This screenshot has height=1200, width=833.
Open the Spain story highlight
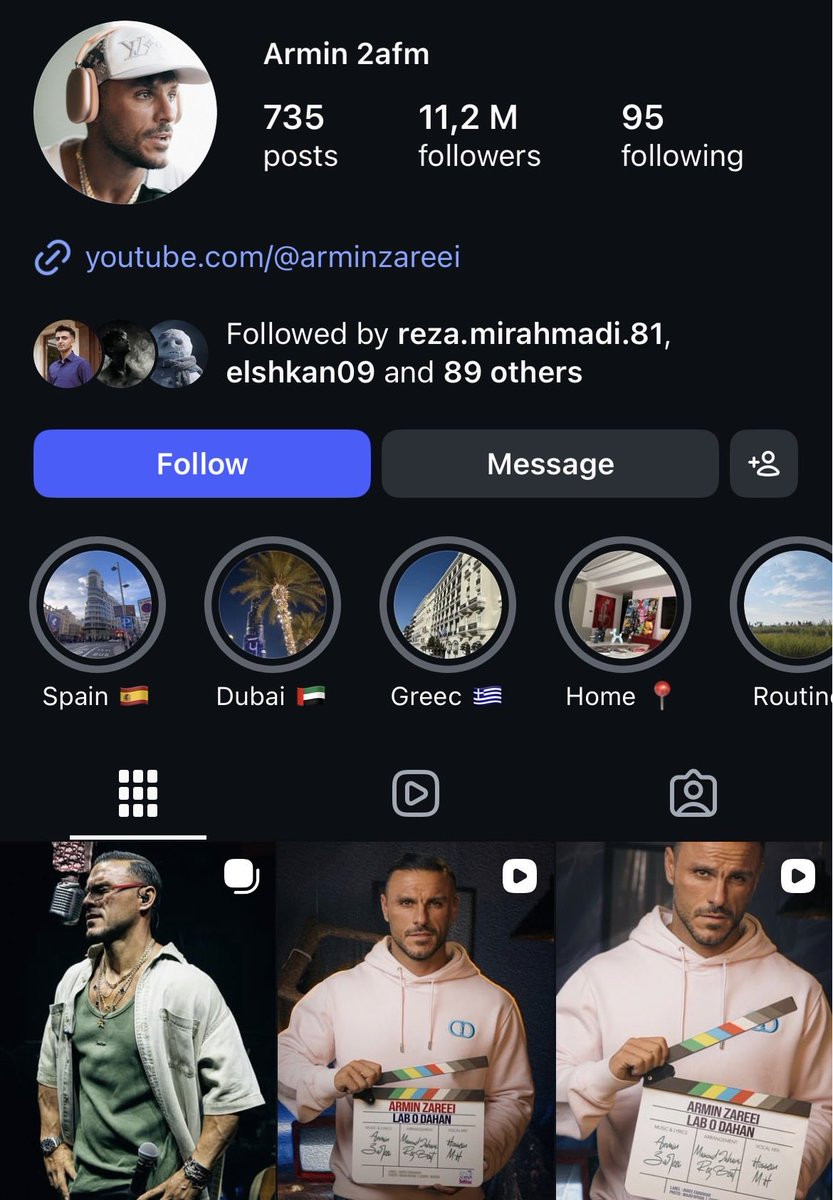tap(97, 605)
